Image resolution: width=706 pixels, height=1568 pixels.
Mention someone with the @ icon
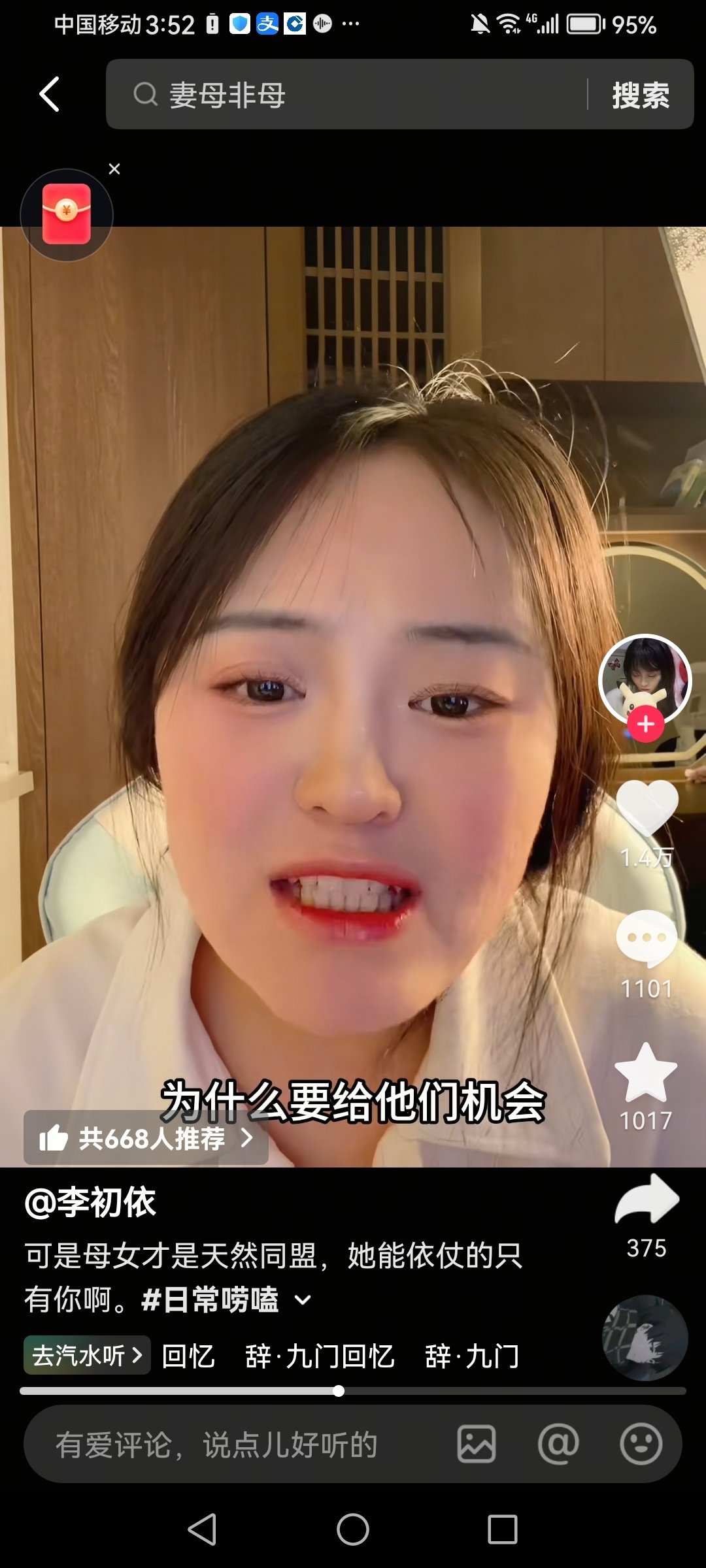(558, 1445)
